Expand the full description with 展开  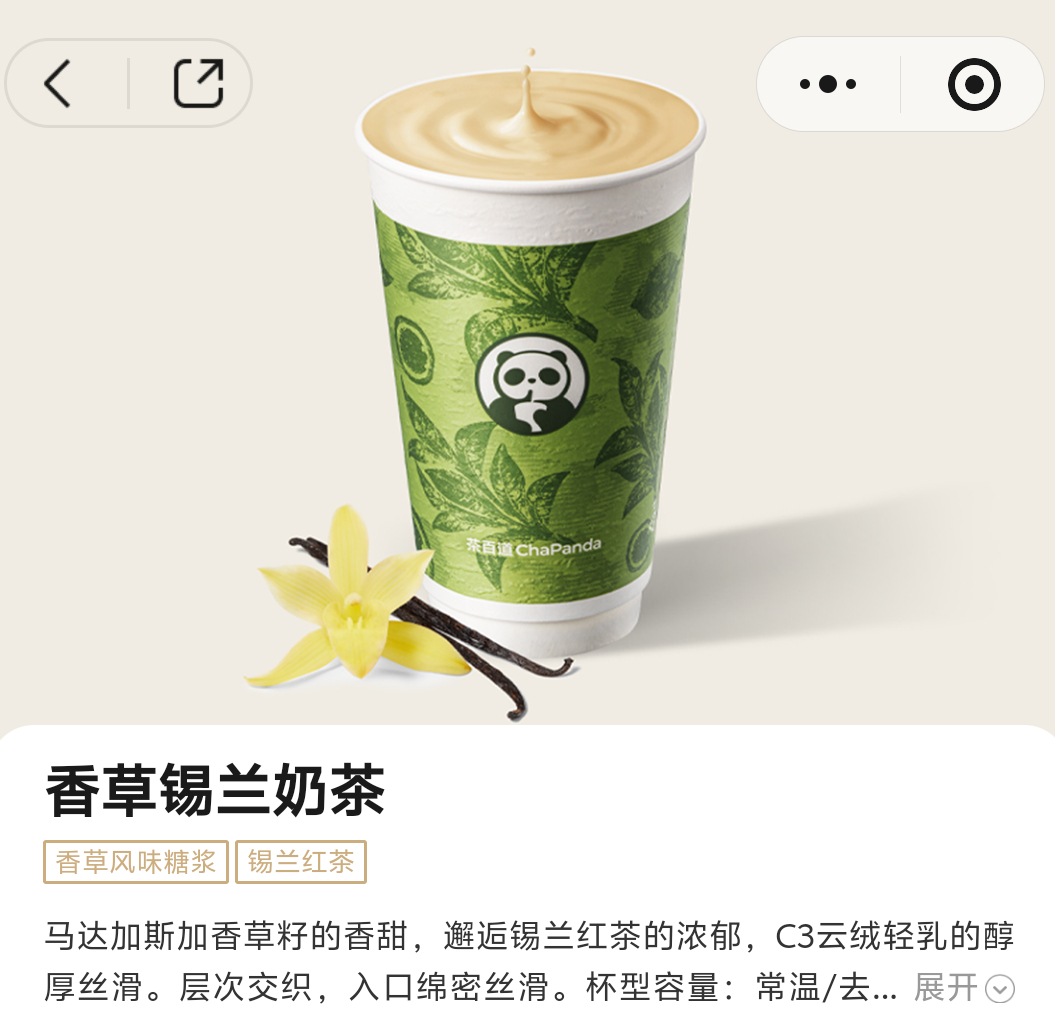pyautogui.click(x=963, y=988)
